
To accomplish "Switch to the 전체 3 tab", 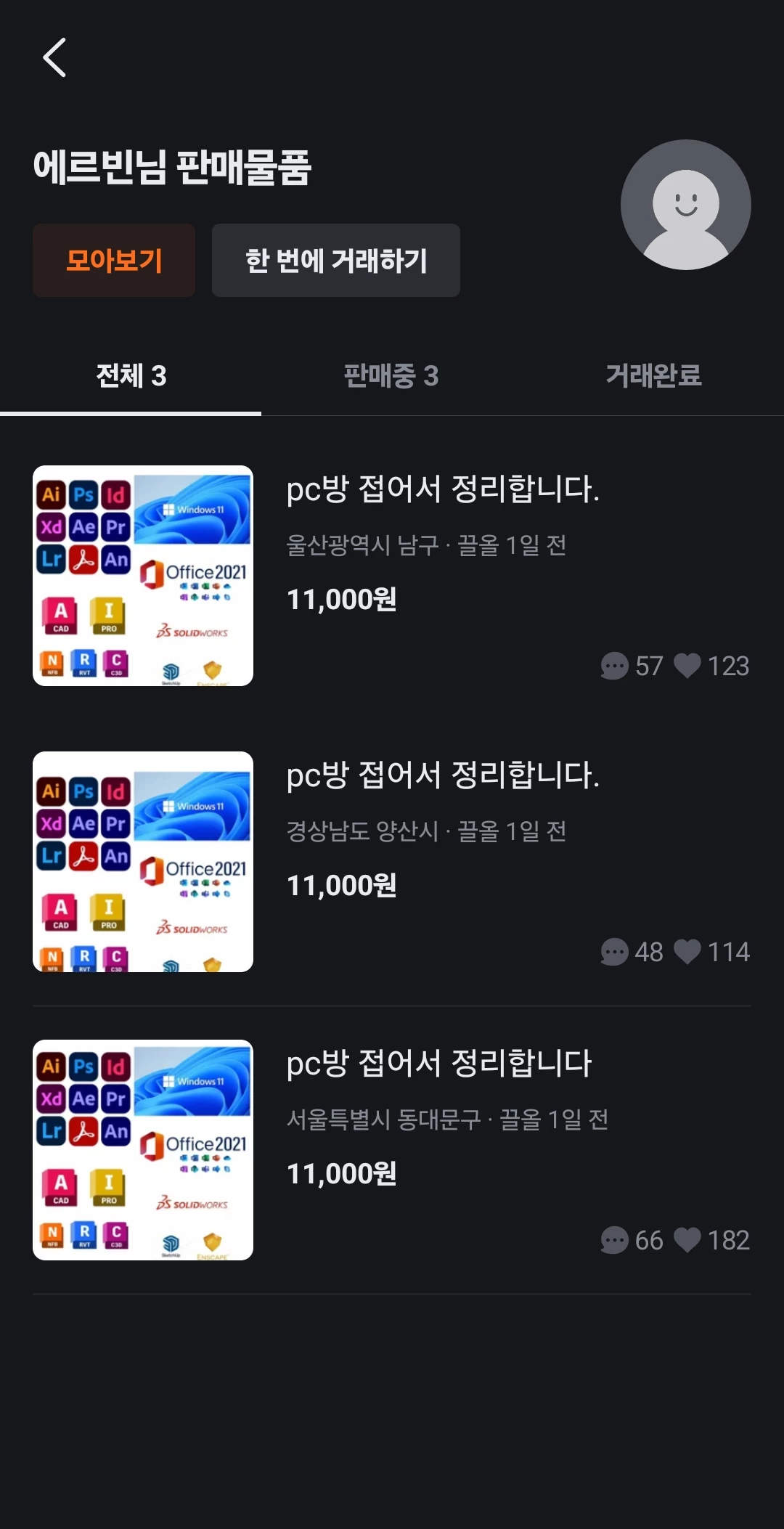I will (131, 376).
